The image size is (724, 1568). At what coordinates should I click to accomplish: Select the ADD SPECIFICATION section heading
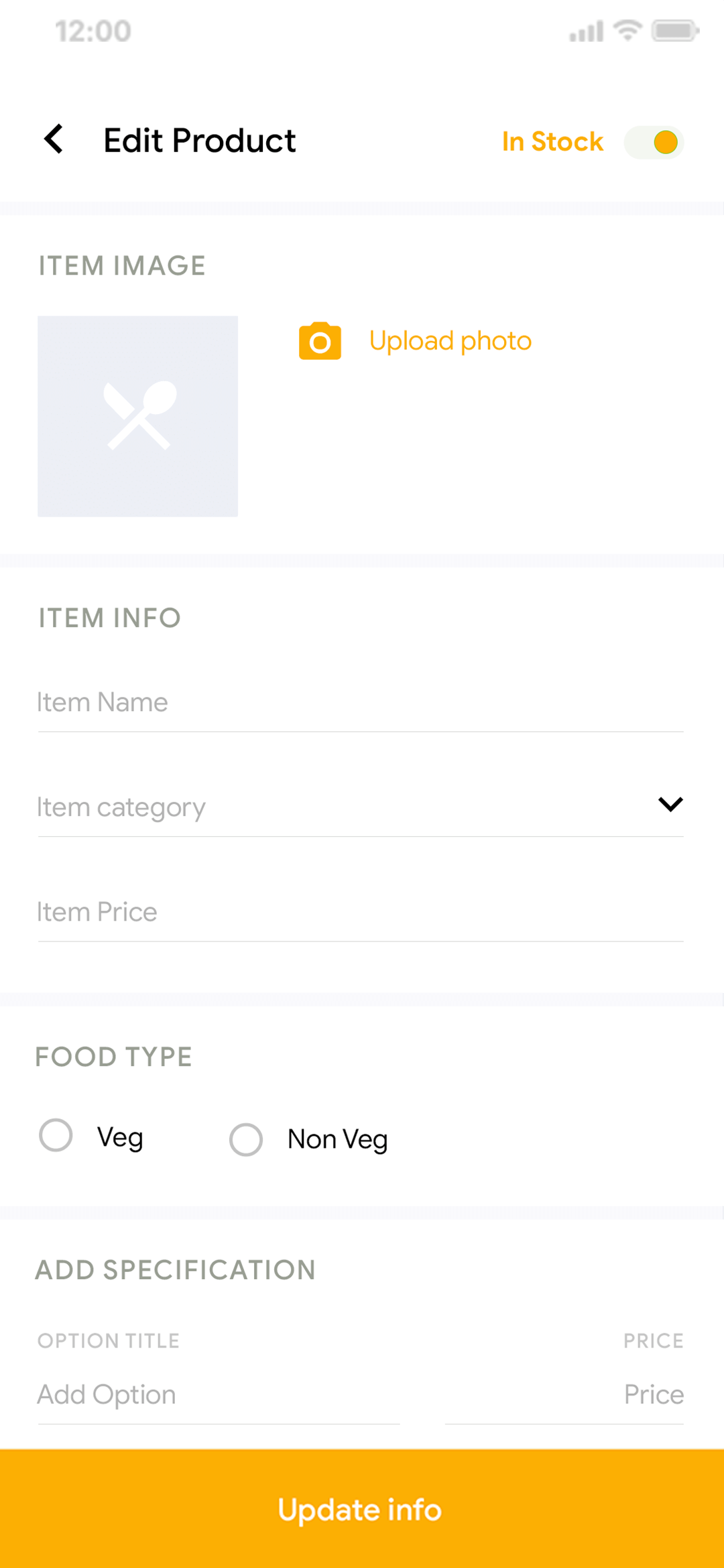(x=176, y=1268)
